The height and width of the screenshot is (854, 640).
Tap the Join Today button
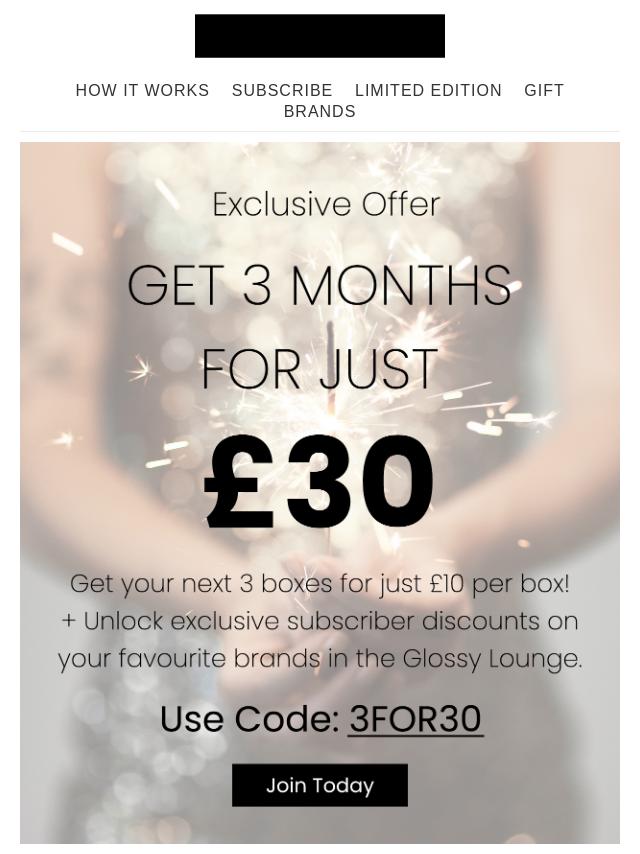(320, 785)
